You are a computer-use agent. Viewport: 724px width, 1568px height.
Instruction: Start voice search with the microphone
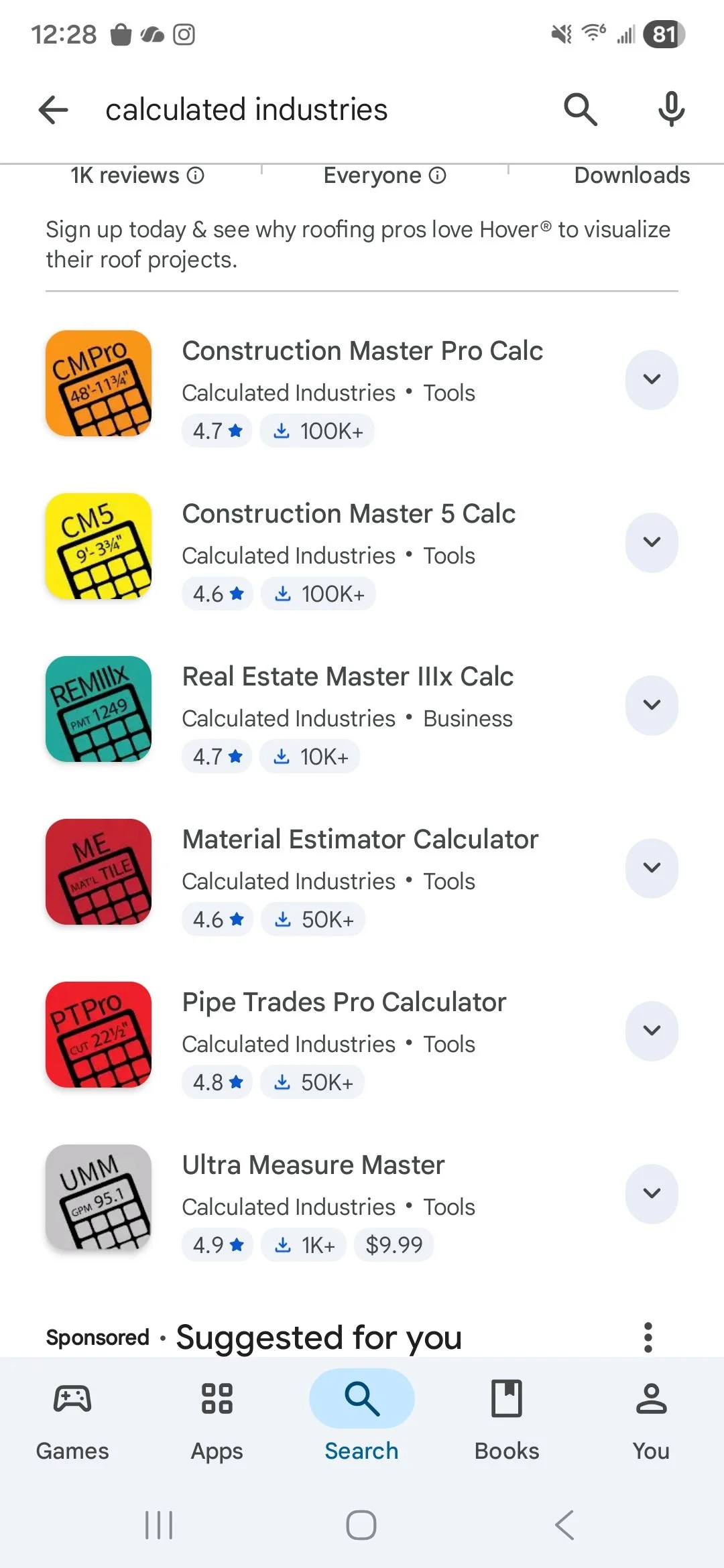(671, 109)
